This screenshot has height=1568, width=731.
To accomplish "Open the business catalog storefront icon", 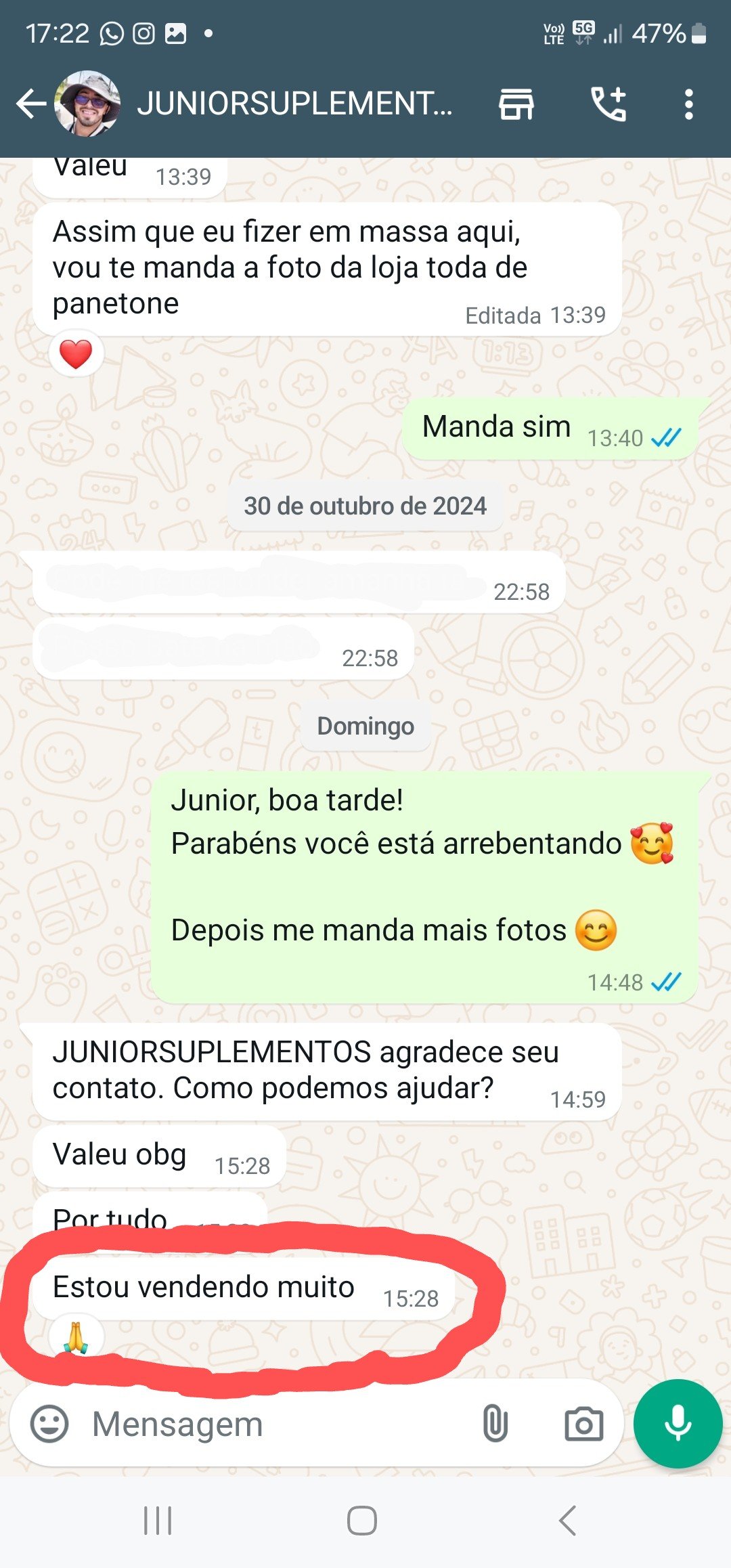I will coord(516,104).
